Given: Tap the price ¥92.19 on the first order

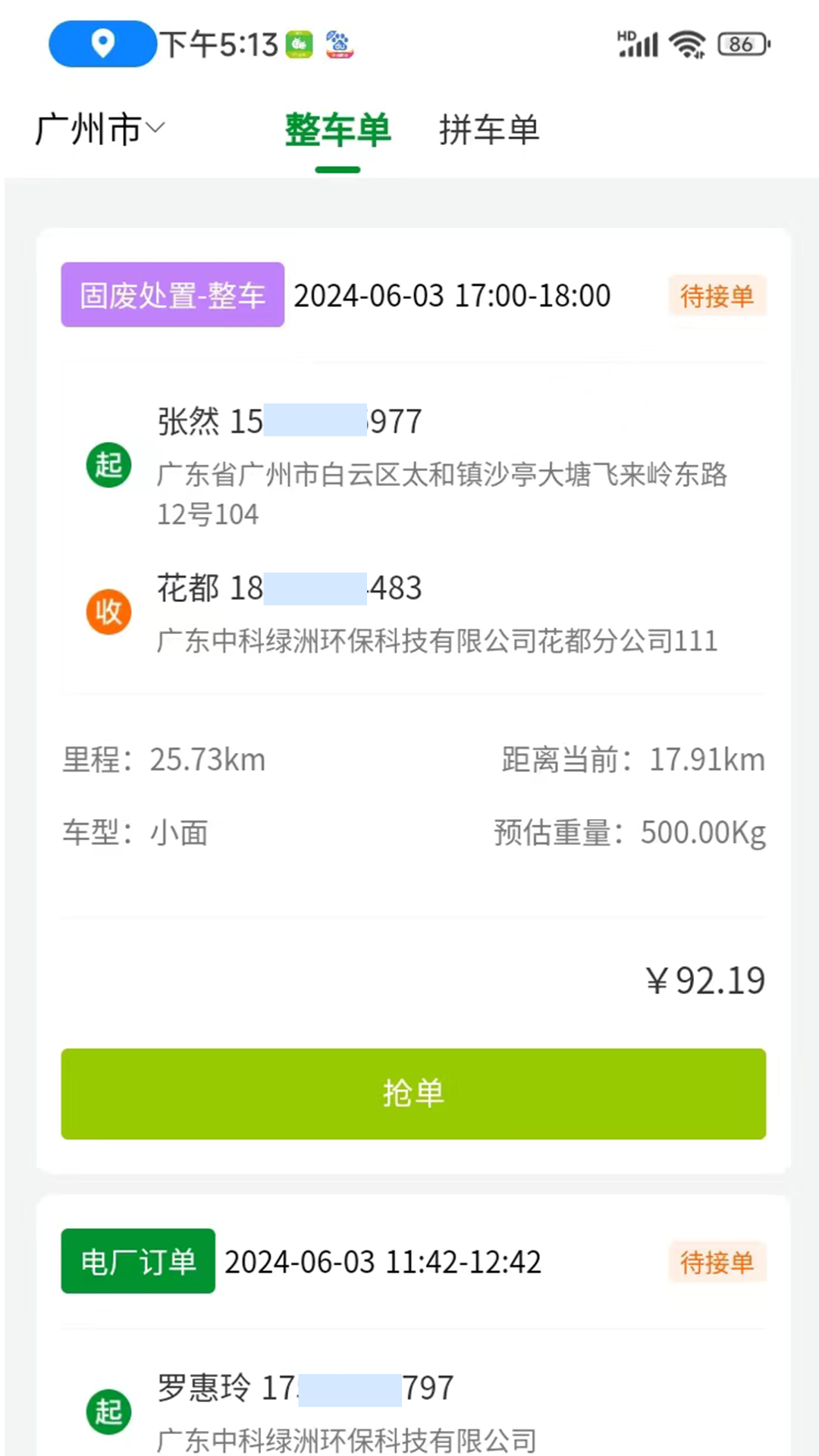Looking at the screenshot, I should click(x=704, y=980).
